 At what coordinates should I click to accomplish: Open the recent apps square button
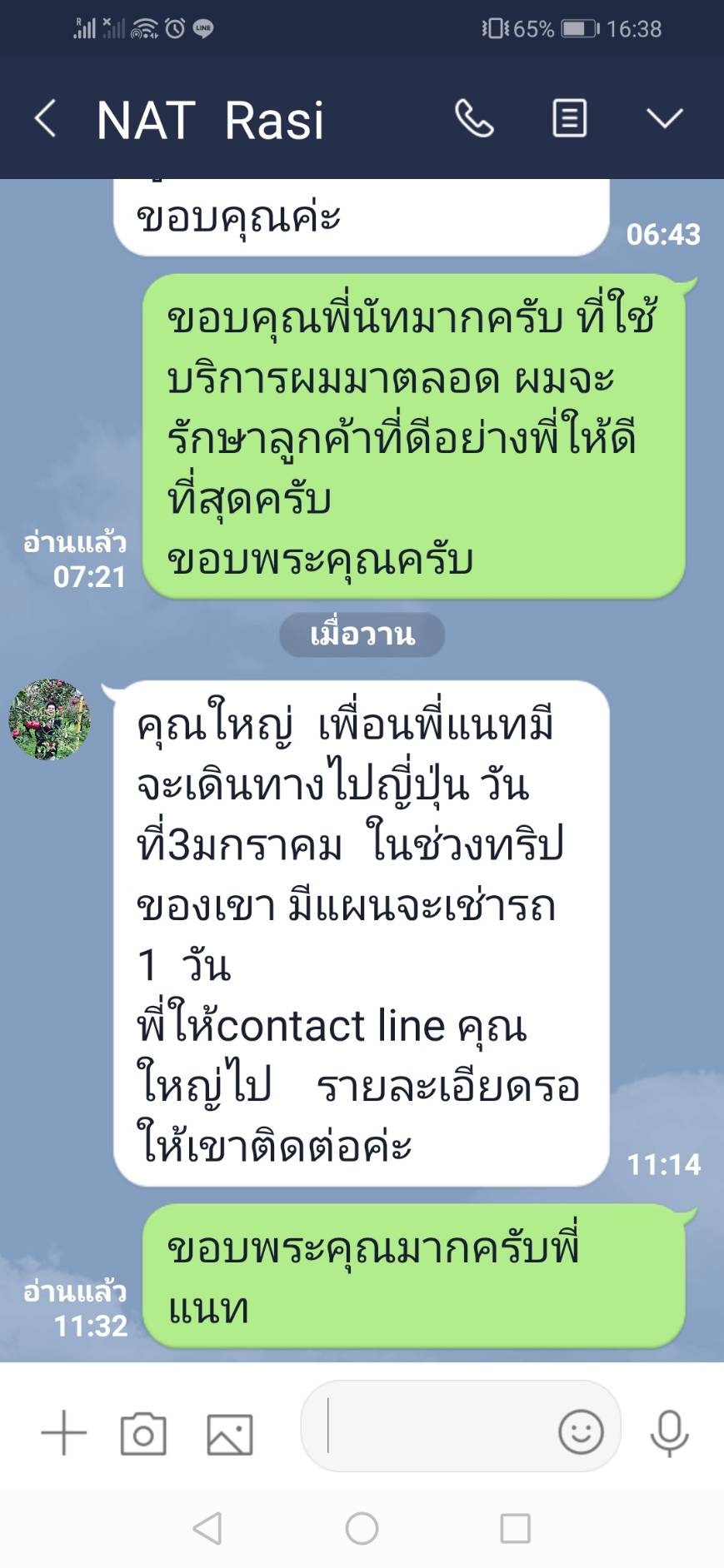click(x=515, y=1529)
